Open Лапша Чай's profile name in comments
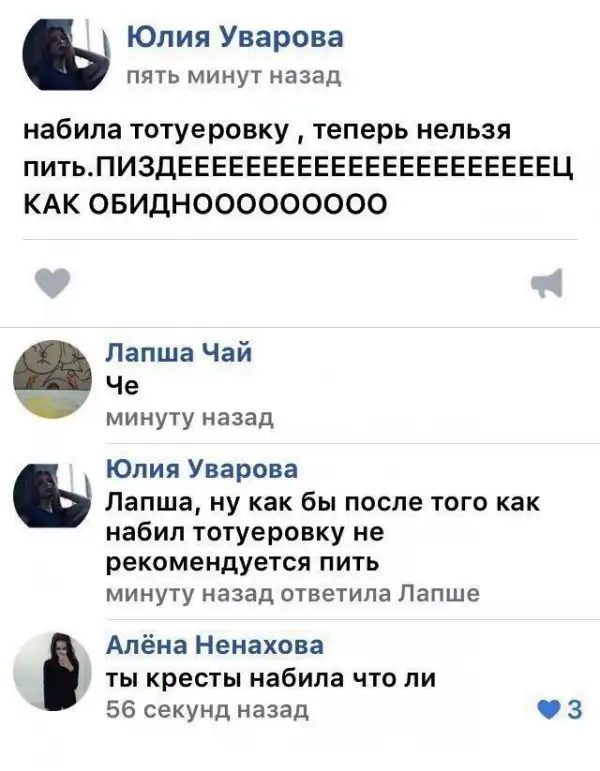600x771 pixels. point(178,353)
